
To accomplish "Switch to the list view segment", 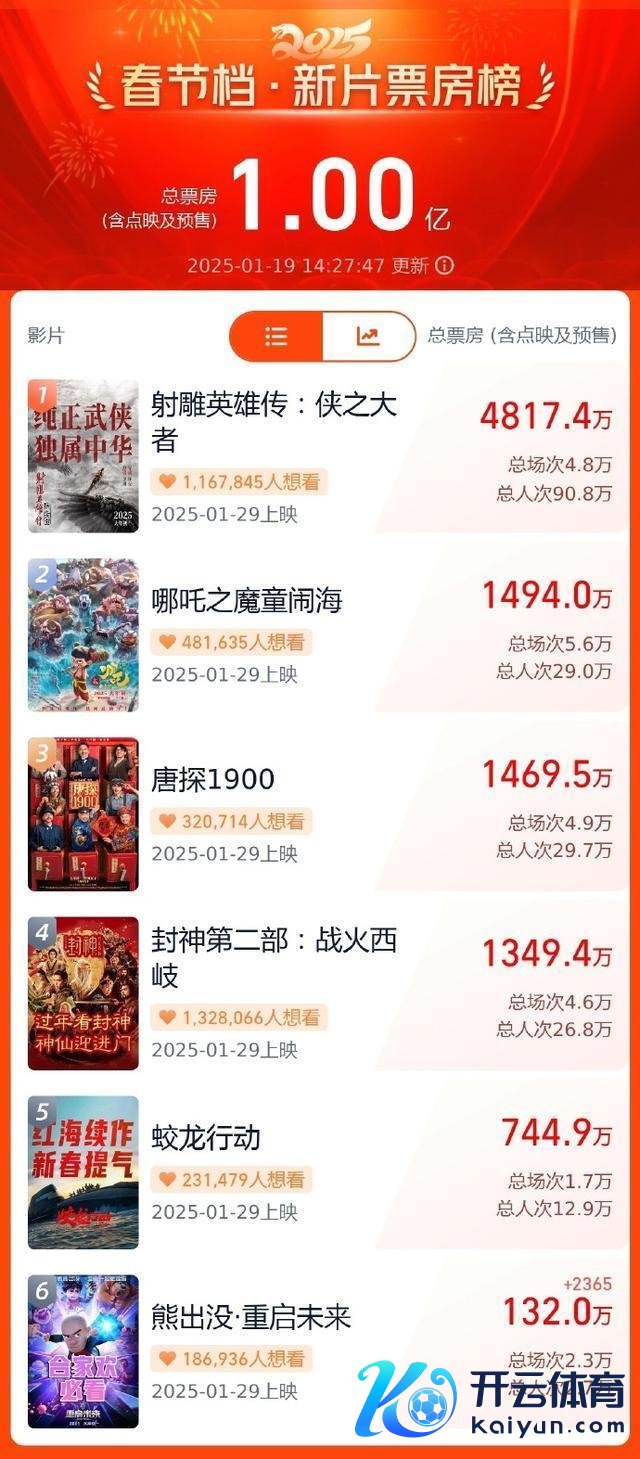I will (277, 336).
